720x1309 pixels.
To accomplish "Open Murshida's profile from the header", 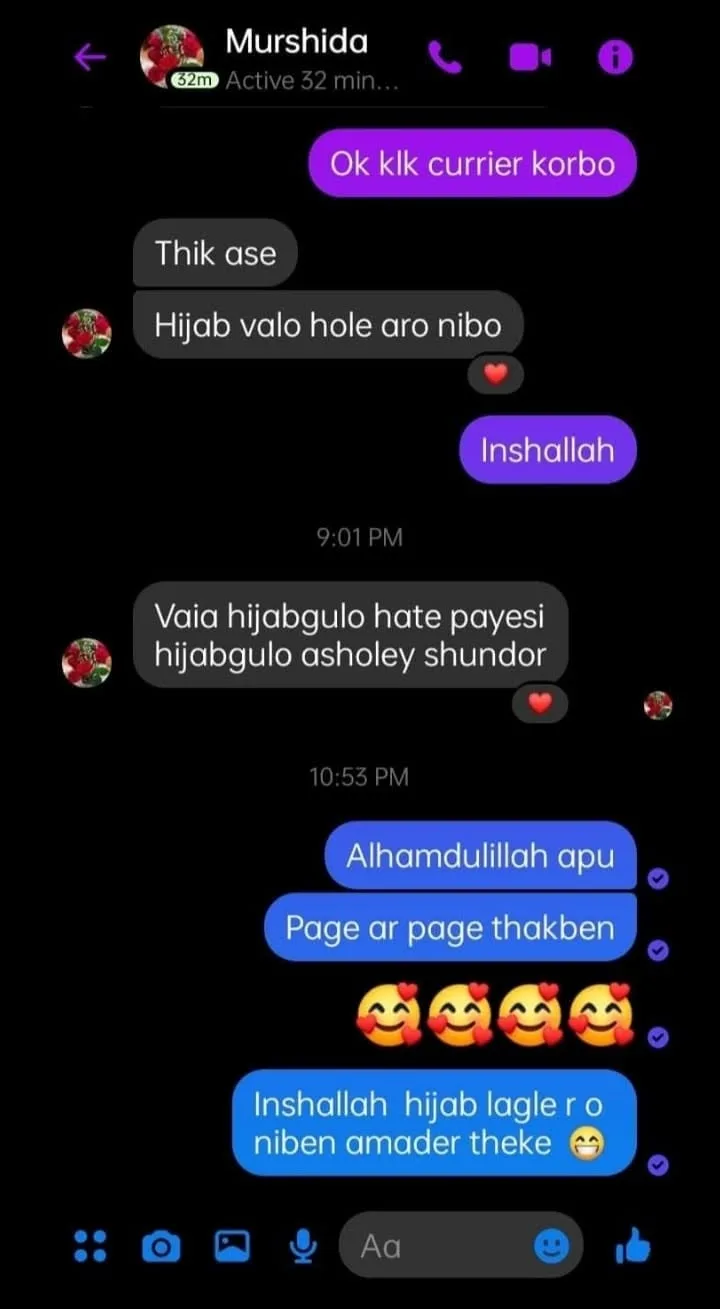I will pyautogui.click(x=270, y=58).
